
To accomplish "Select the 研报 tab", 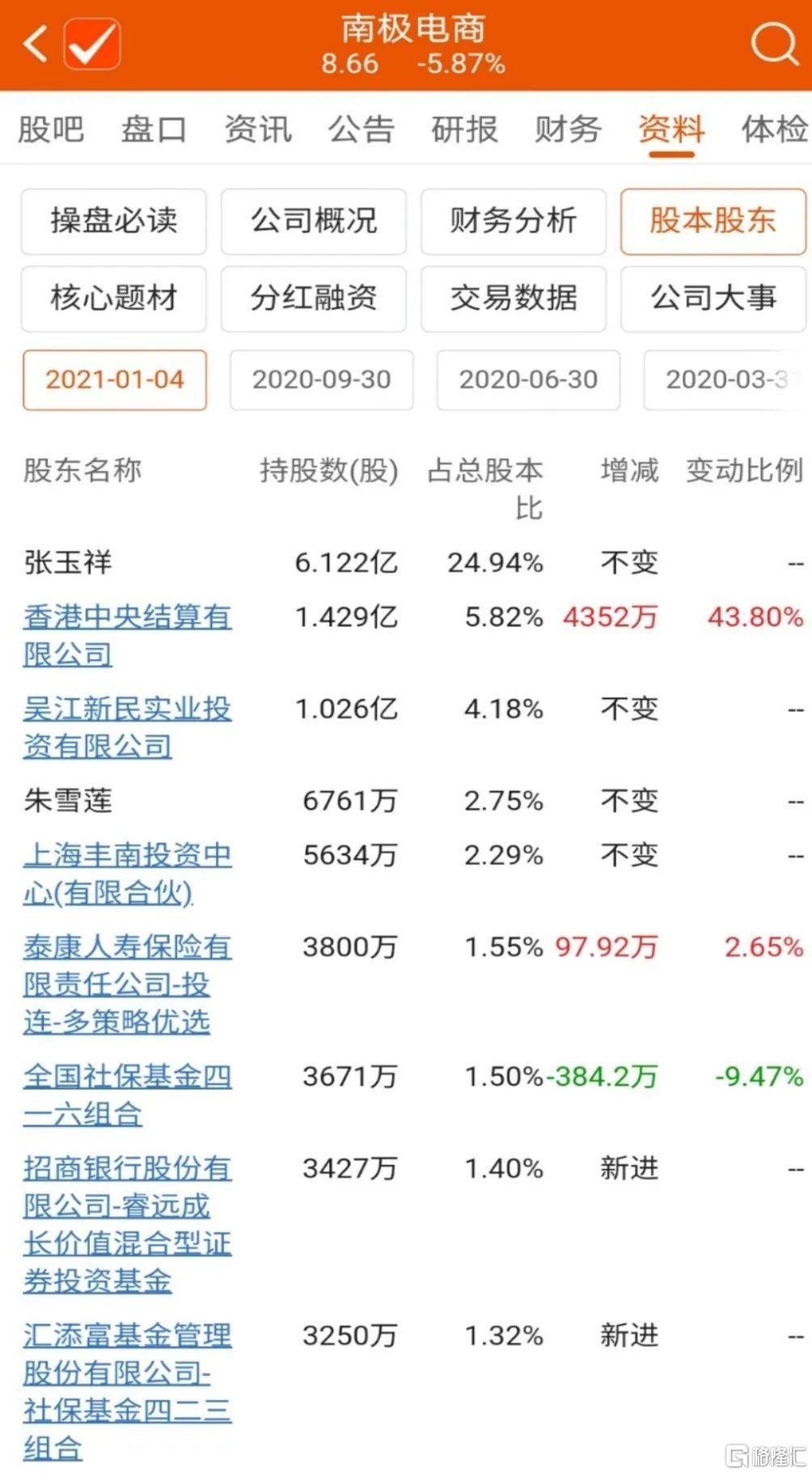I will coord(464,129).
